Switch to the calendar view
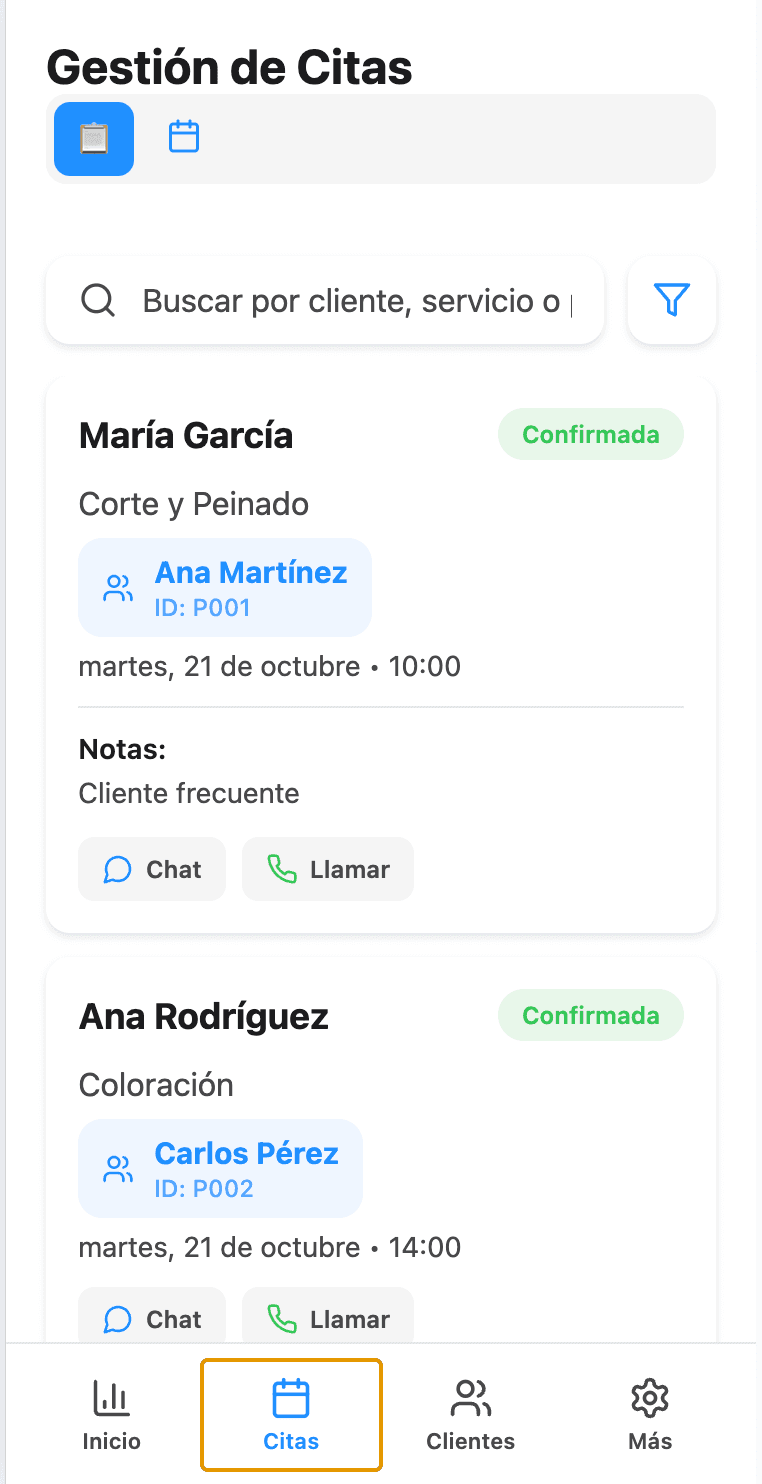The image size is (762, 1484). (184, 137)
